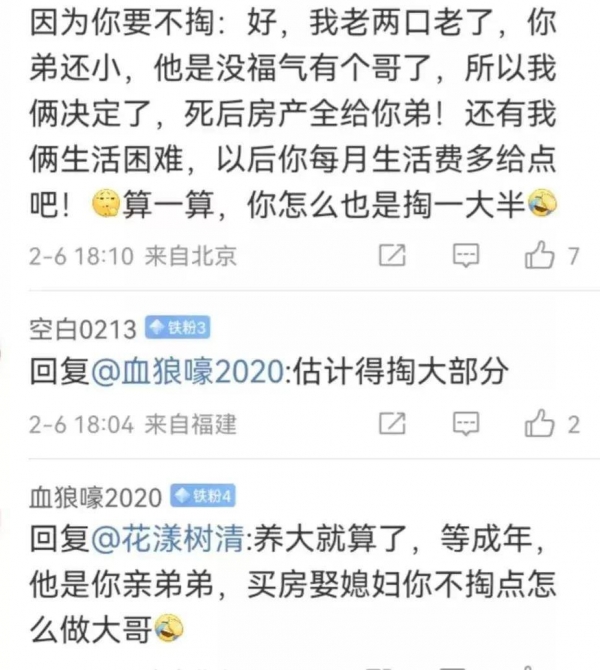600x670 pixels.
Task: Like 空白0213's comment
Action: point(540,423)
